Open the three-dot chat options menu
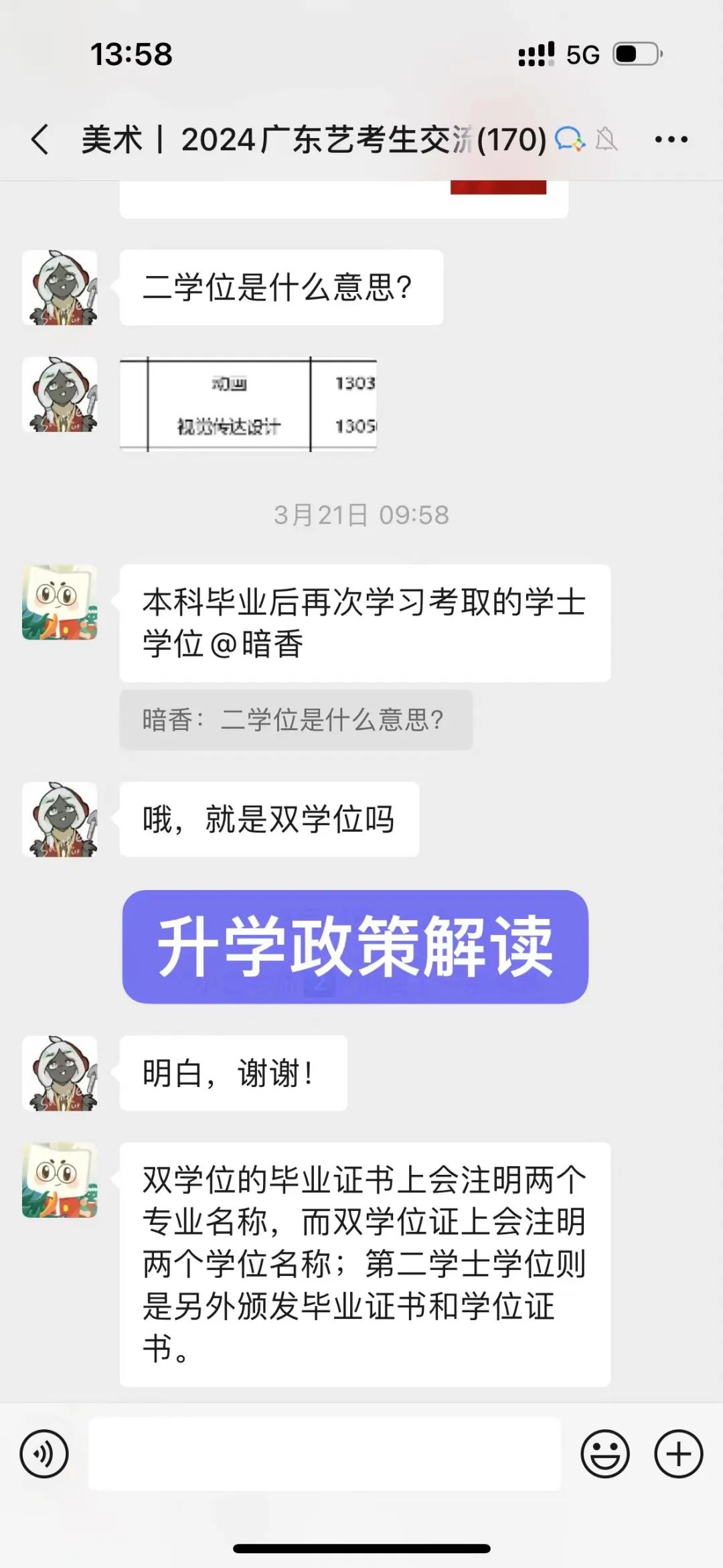Viewport: 723px width, 1568px height. click(671, 139)
